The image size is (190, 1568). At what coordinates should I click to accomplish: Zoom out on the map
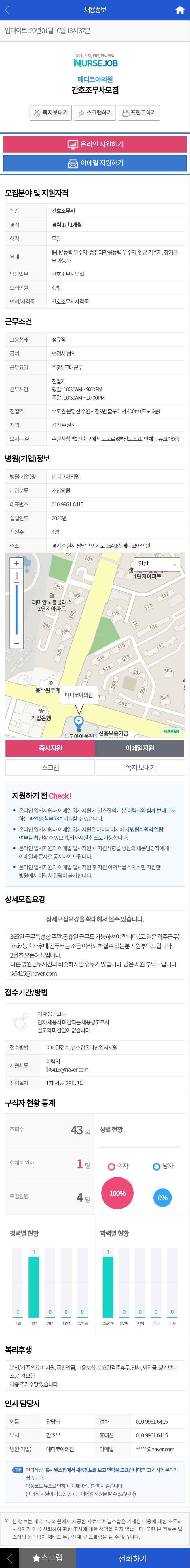16,643
